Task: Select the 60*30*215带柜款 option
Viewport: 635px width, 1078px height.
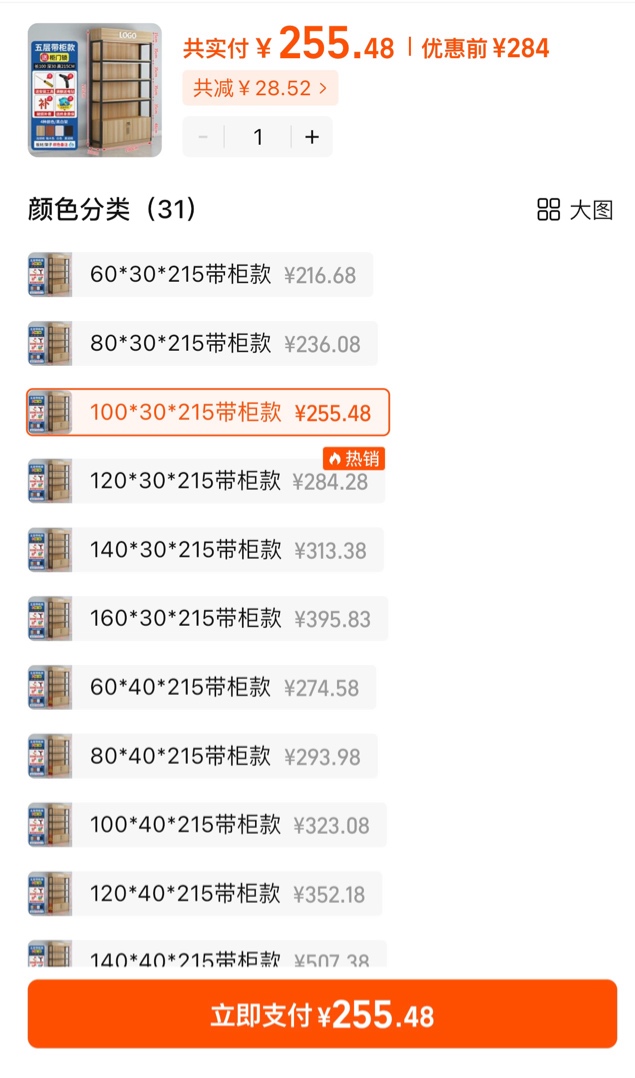Action: pos(200,275)
